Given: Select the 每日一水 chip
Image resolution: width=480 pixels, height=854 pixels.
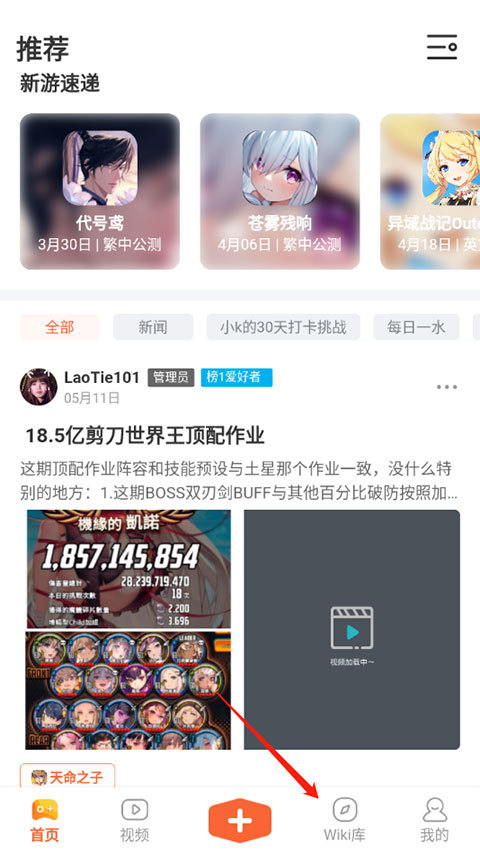Looking at the screenshot, I should point(416,327).
